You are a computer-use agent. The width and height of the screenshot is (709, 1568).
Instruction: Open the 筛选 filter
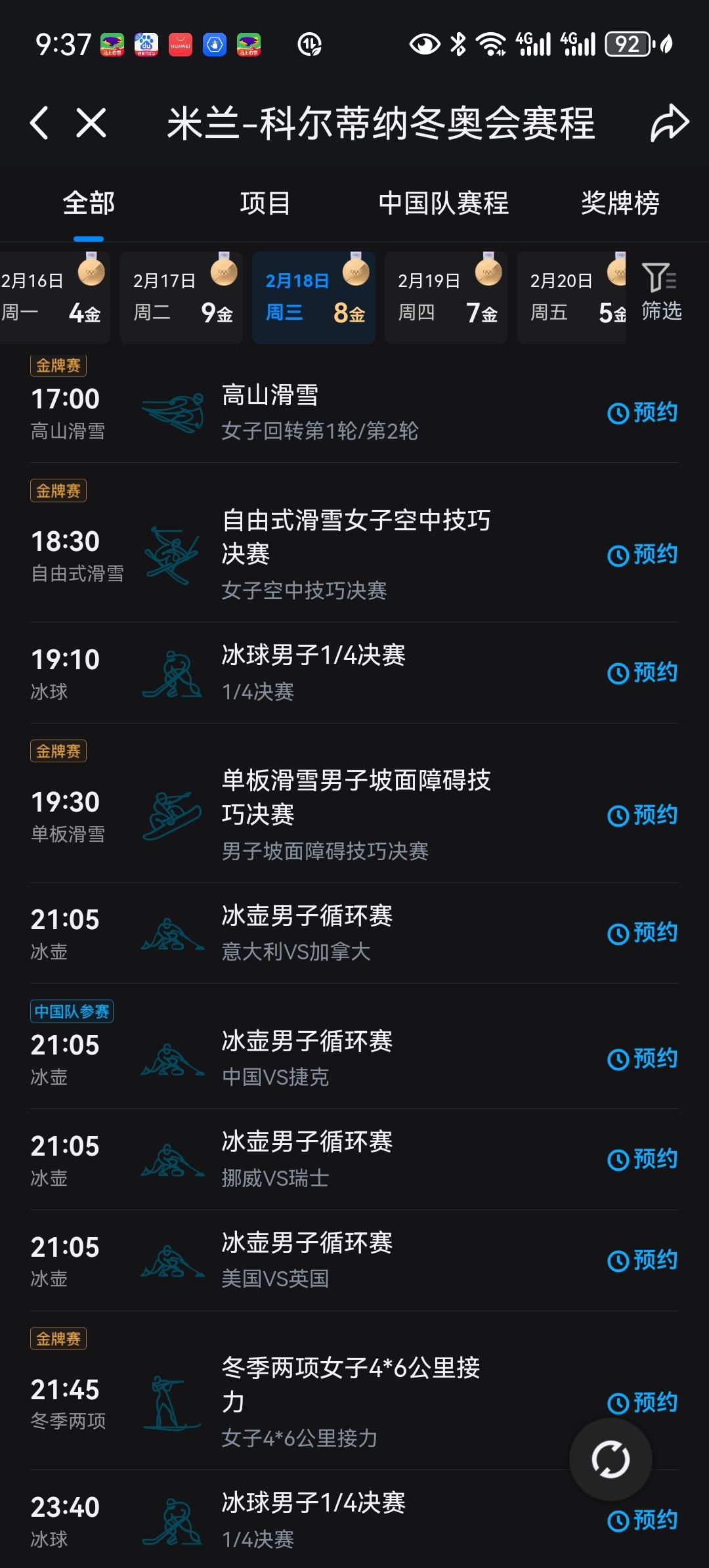click(661, 293)
